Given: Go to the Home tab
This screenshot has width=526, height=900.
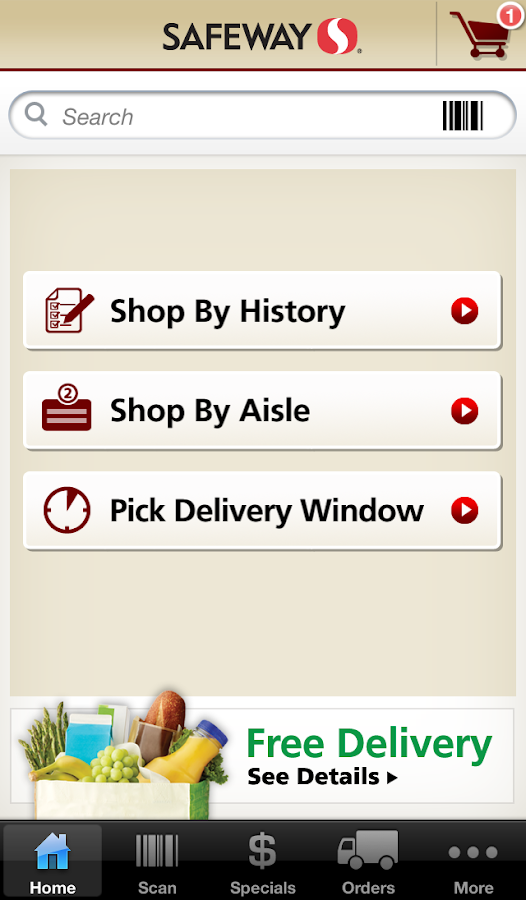Looking at the screenshot, I should 52,861.
